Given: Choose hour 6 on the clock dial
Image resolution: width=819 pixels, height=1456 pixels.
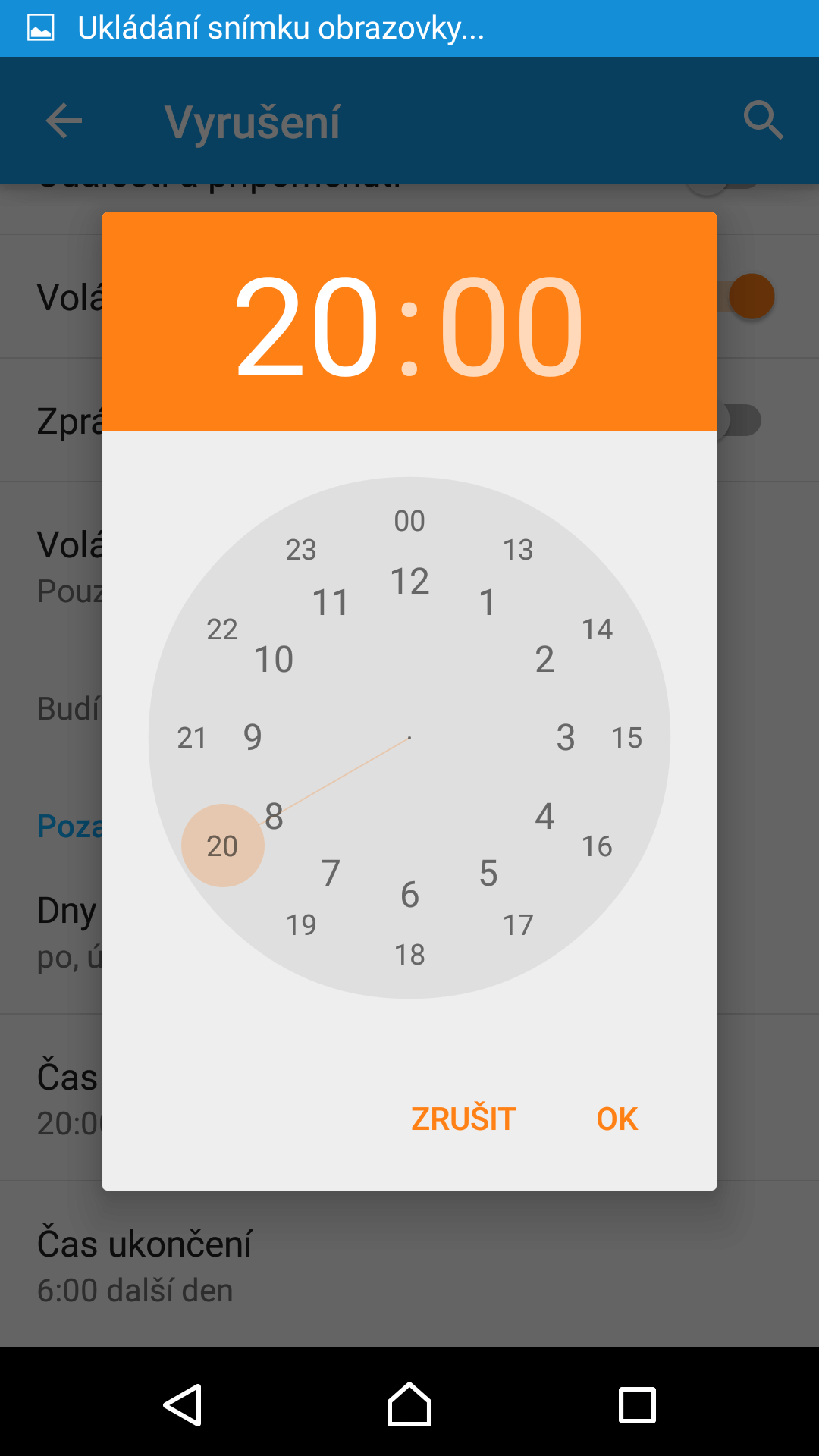Looking at the screenshot, I should click(409, 895).
